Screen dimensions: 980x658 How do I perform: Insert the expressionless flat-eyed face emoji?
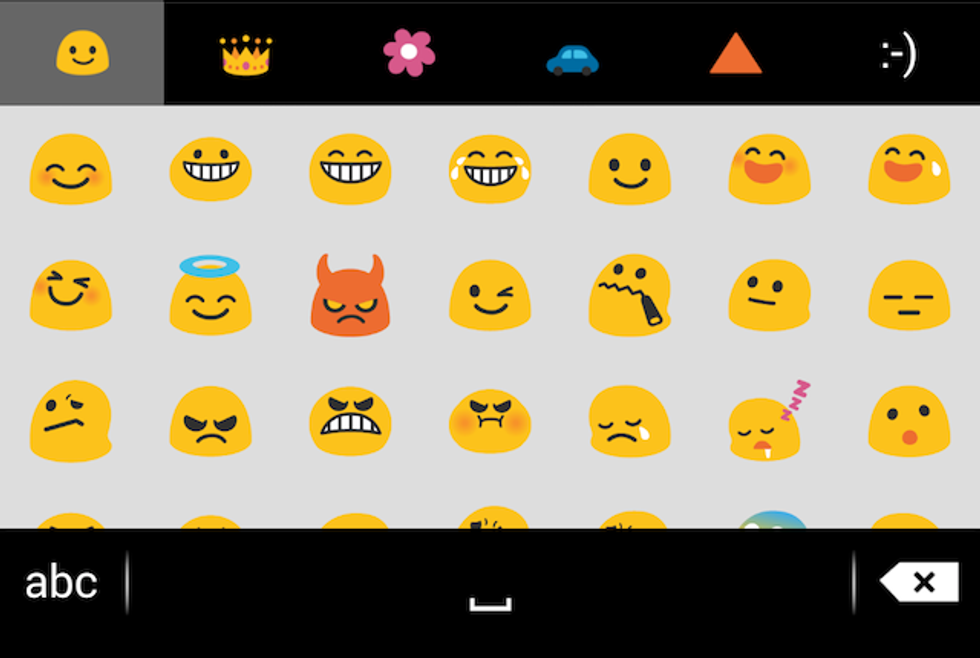[908, 295]
